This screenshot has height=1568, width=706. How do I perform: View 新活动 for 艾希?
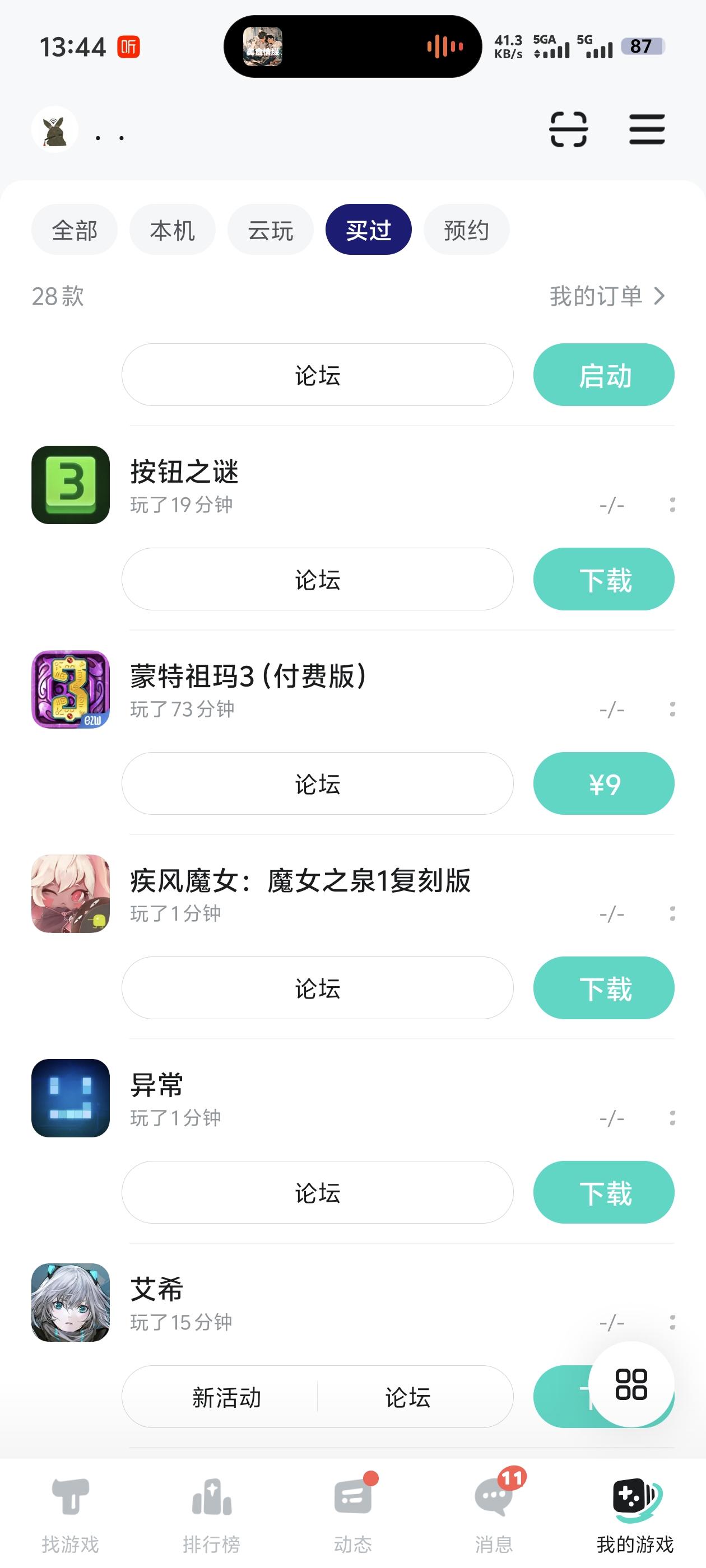[x=226, y=1398]
